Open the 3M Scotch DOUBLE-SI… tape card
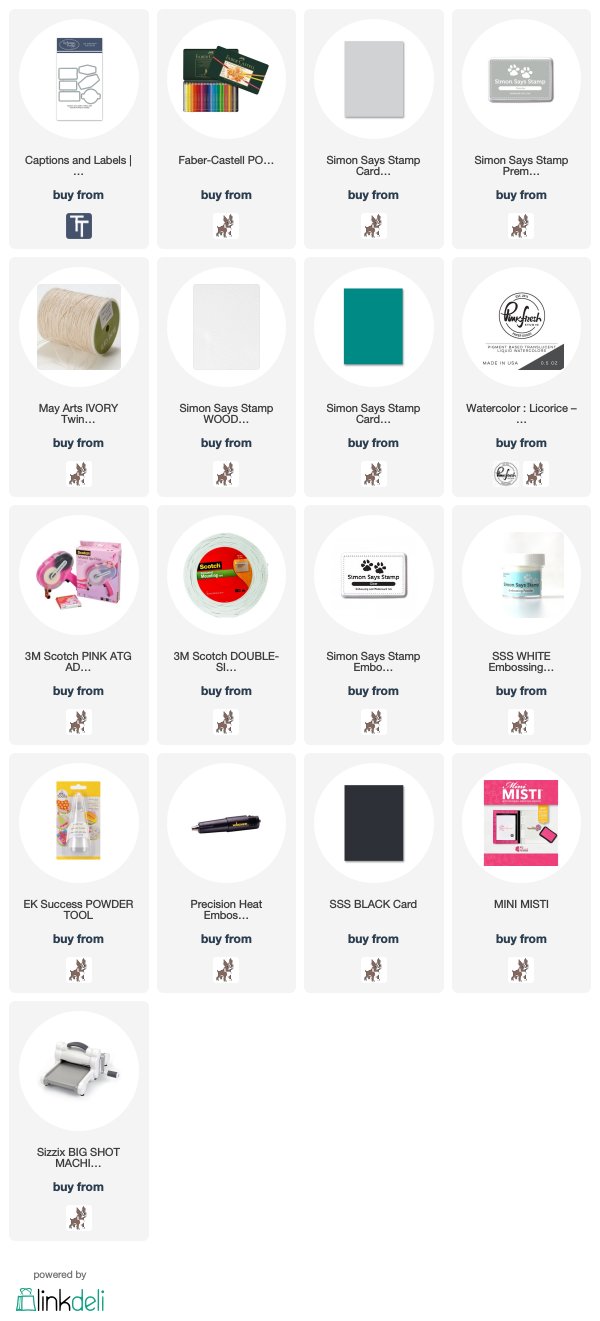 pos(226,625)
